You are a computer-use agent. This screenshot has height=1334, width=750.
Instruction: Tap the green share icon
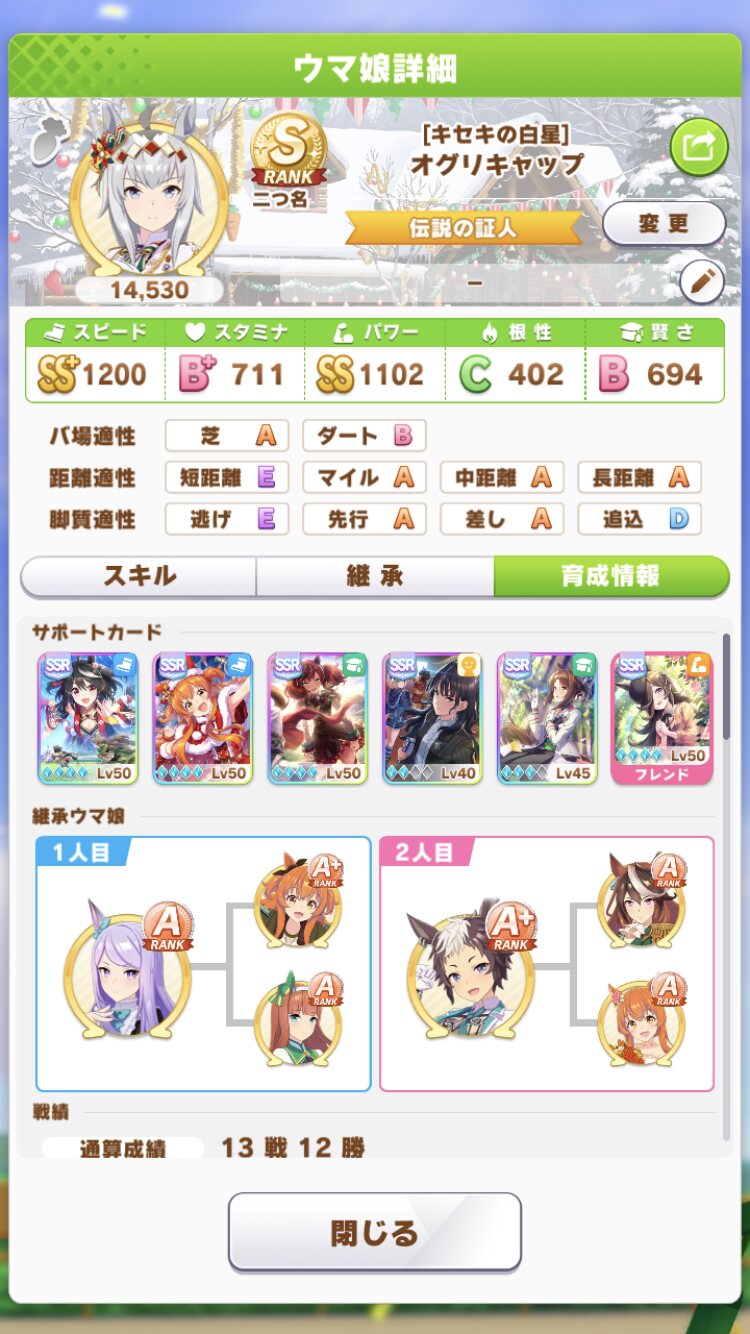(698, 148)
